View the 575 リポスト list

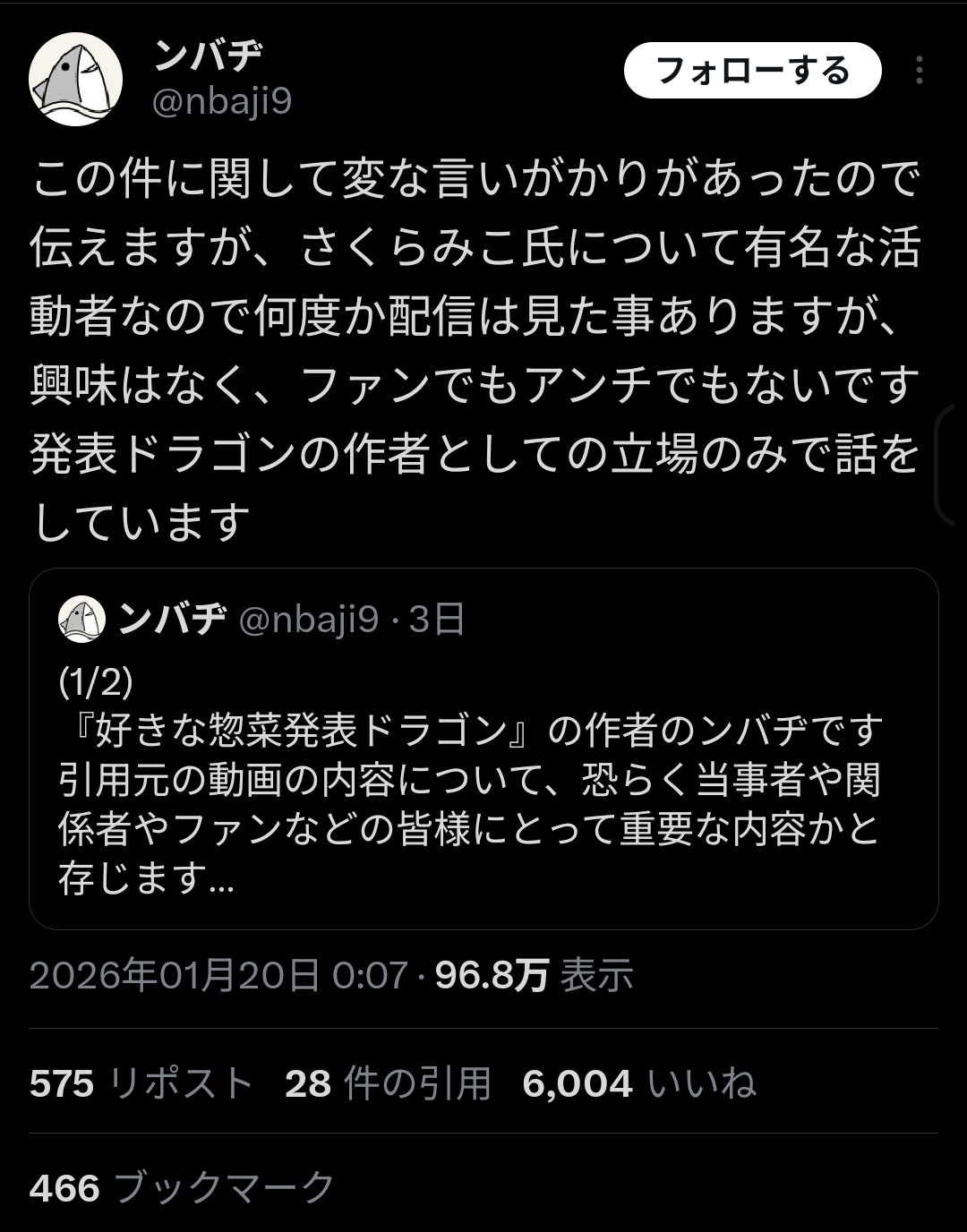point(141,1083)
